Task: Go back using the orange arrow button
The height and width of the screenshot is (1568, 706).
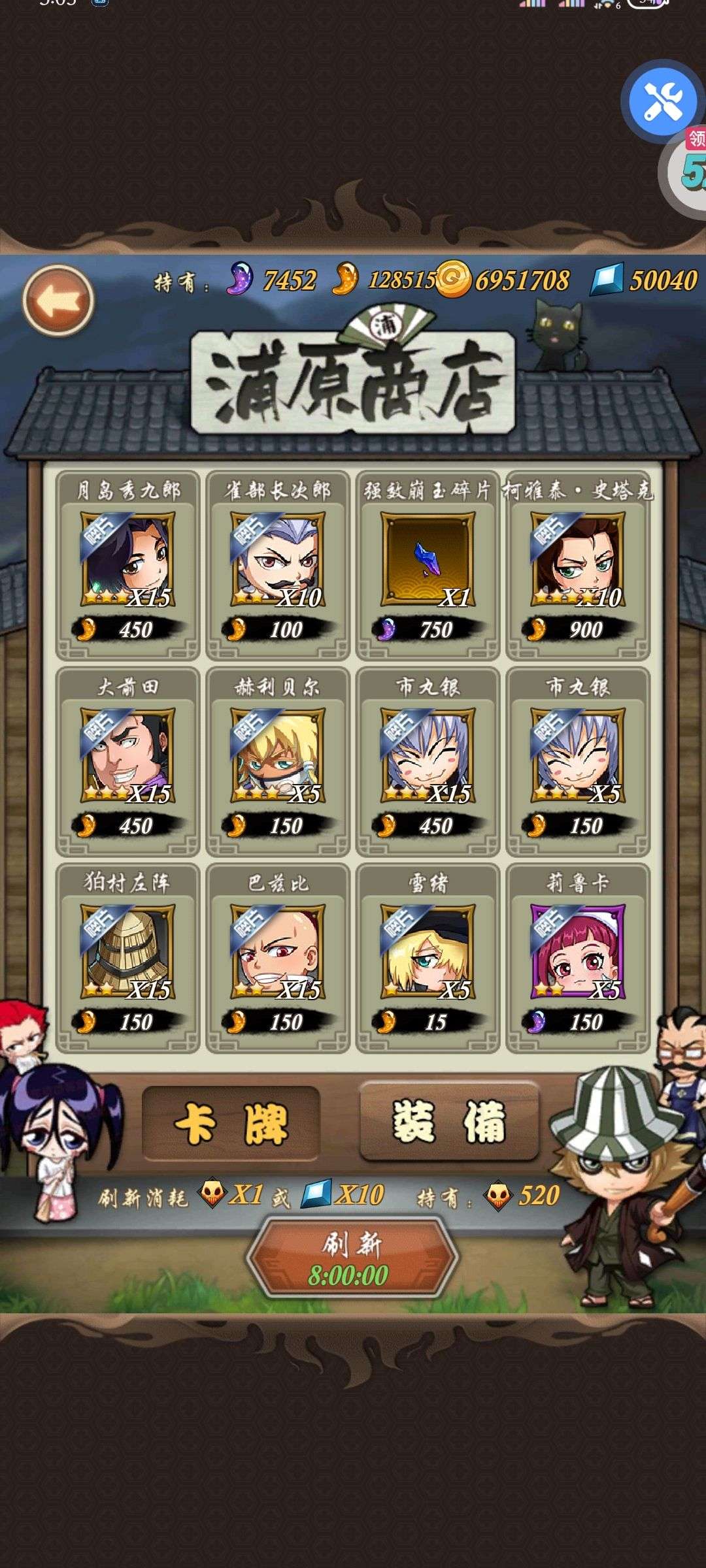Action: (59, 301)
